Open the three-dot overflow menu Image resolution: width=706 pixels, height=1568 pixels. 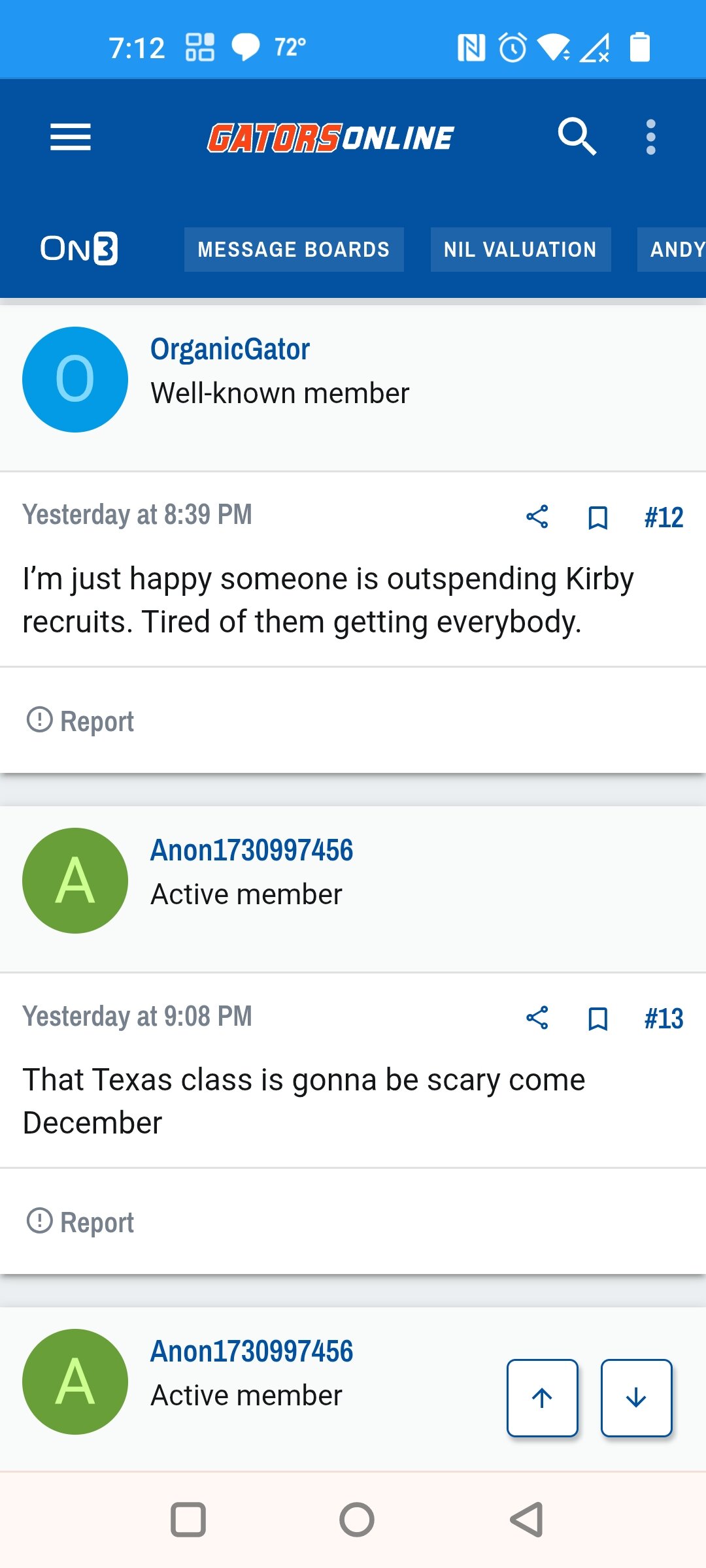pos(650,137)
